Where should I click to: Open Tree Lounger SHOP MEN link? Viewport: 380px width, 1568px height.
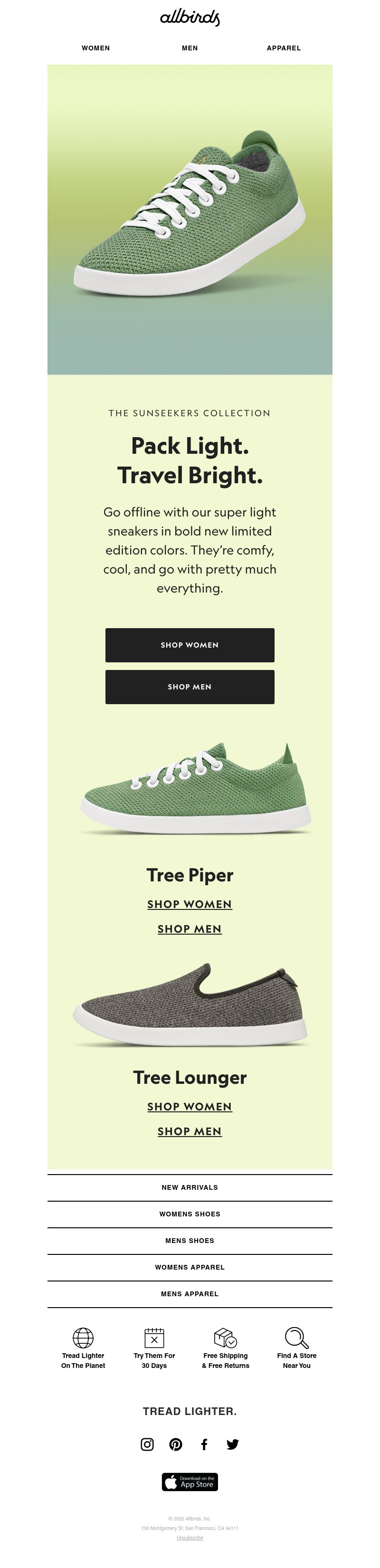pyautogui.click(x=190, y=1131)
